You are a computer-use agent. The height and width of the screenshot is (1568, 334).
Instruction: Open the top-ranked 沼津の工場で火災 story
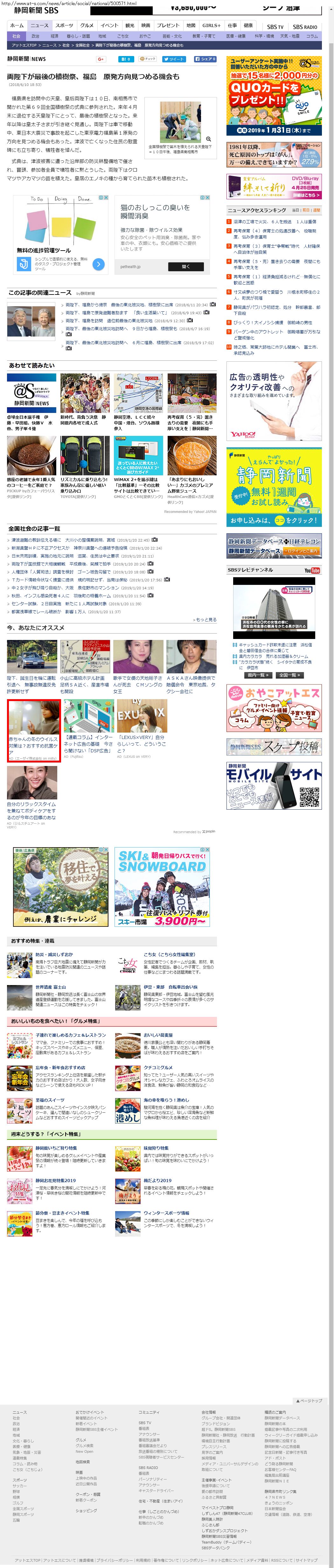pyautogui.click(x=275, y=222)
